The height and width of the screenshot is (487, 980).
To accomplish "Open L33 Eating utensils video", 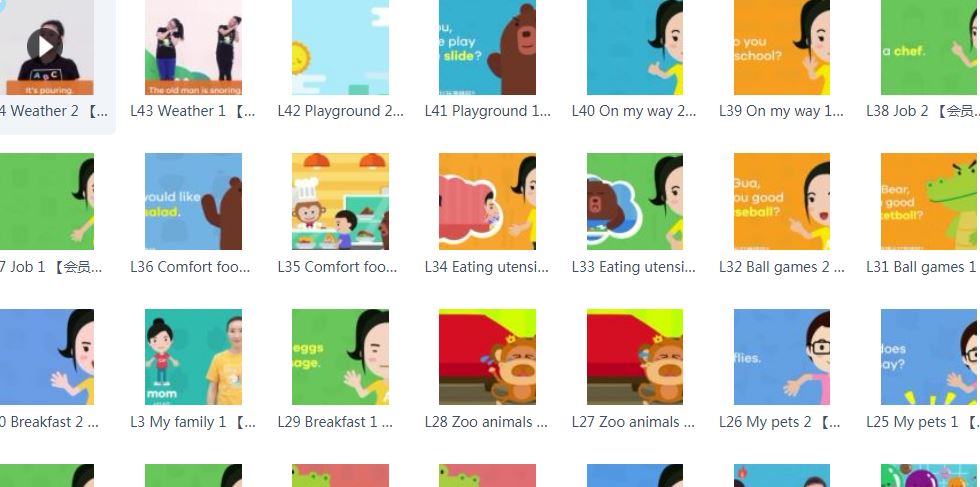I will [634, 201].
